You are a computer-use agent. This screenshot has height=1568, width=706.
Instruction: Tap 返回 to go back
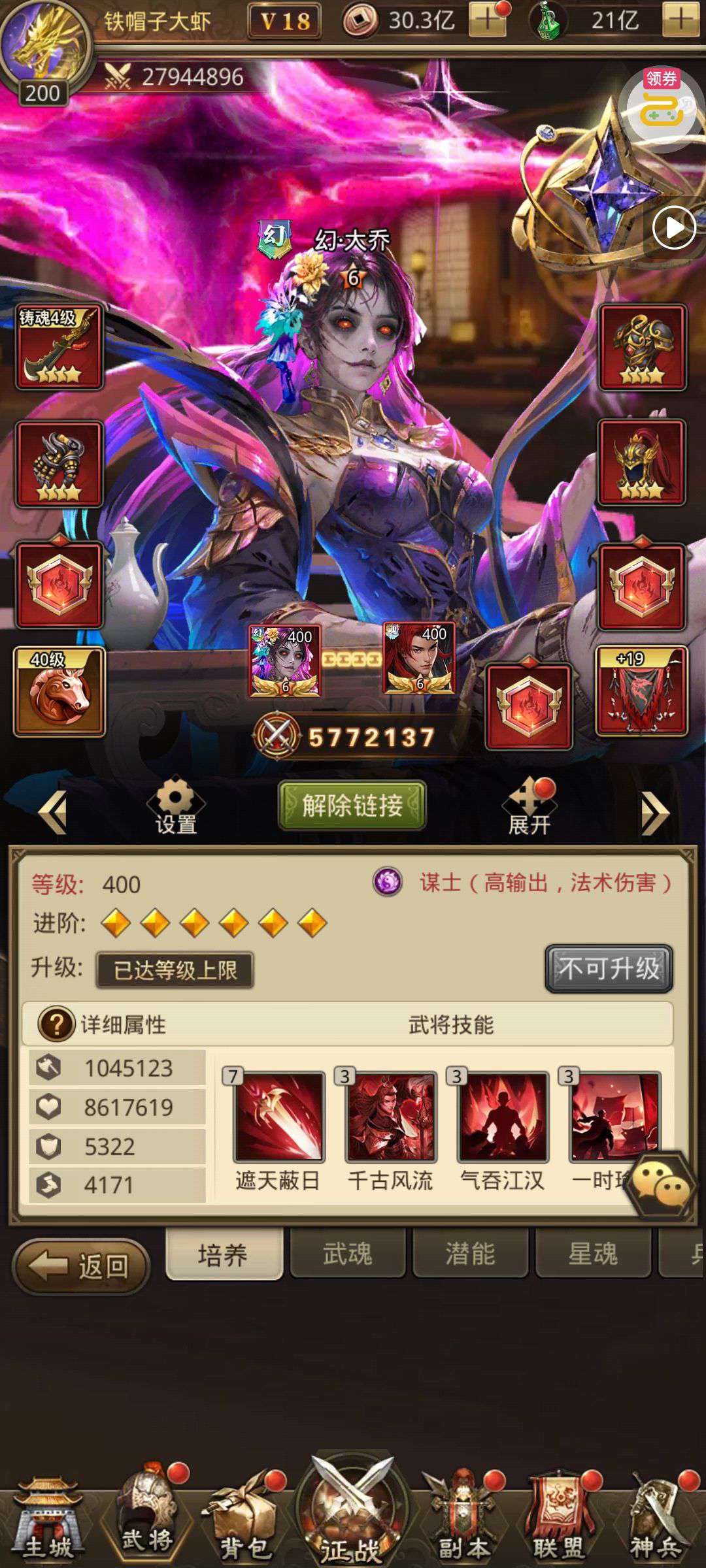click(x=82, y=1266)
